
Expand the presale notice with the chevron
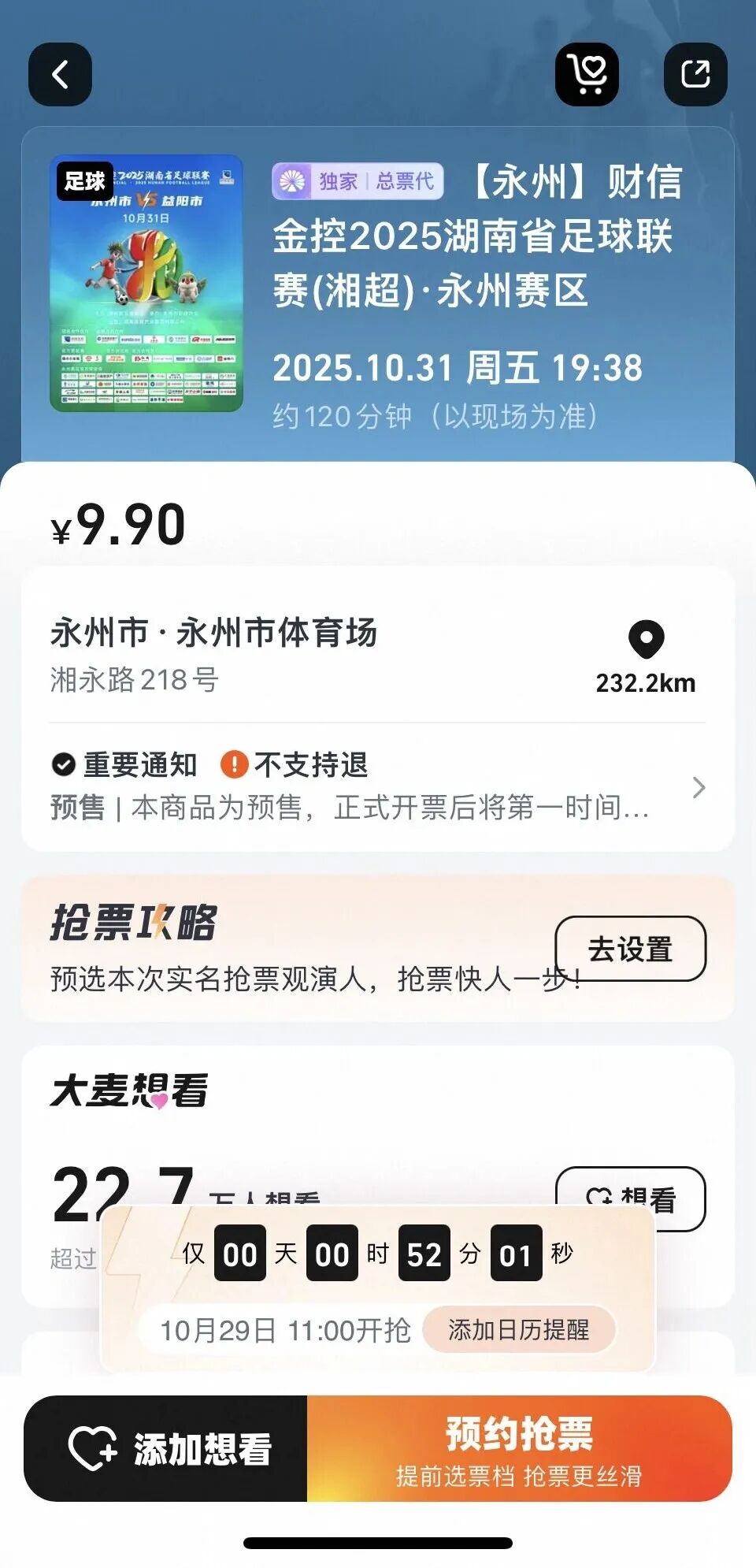[x=699, y=788]
